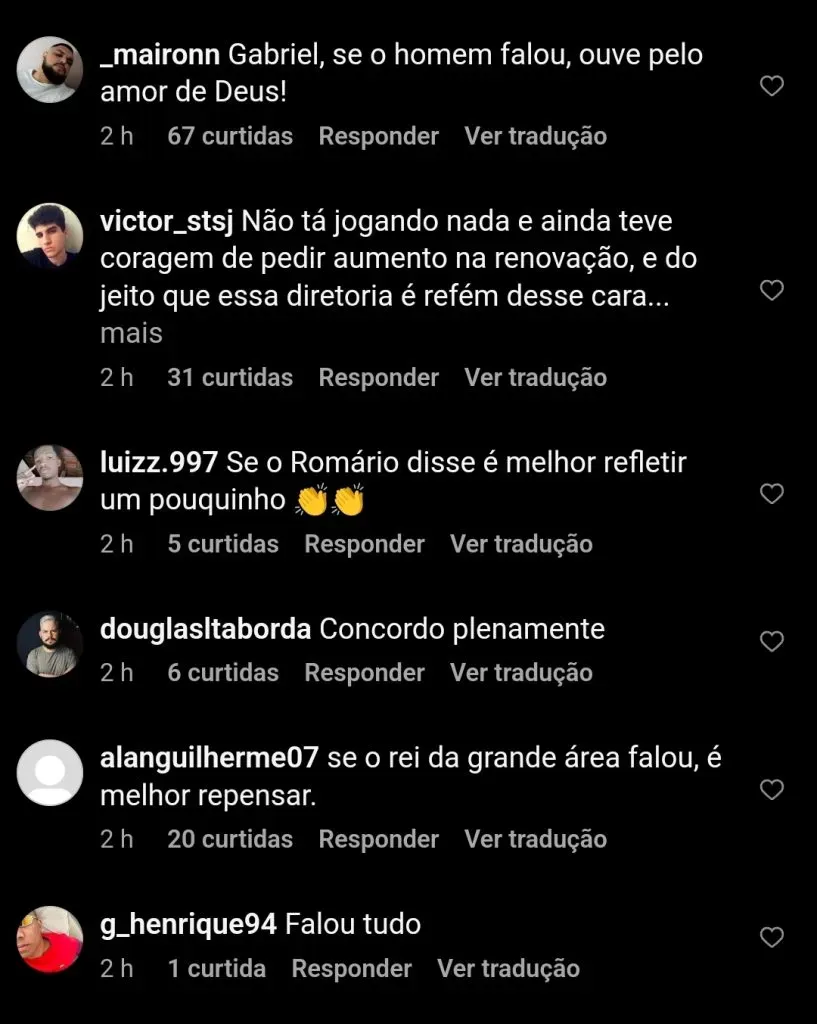Image resolution: width=817 pixels, height=1024 pixels.
Task: Reply to alanguilherme07's comment
Action: (x=378, y=839)
